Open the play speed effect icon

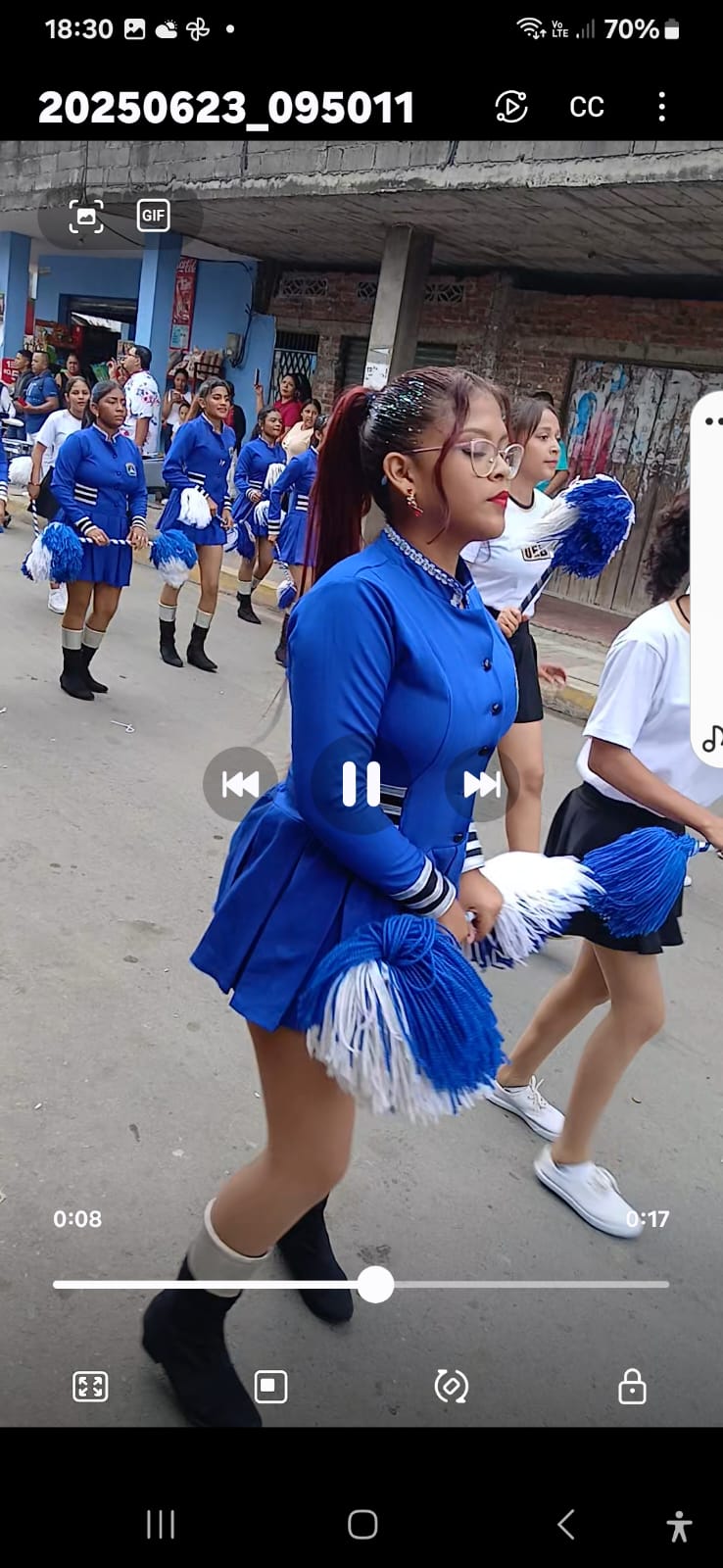[x=510, y=107]
